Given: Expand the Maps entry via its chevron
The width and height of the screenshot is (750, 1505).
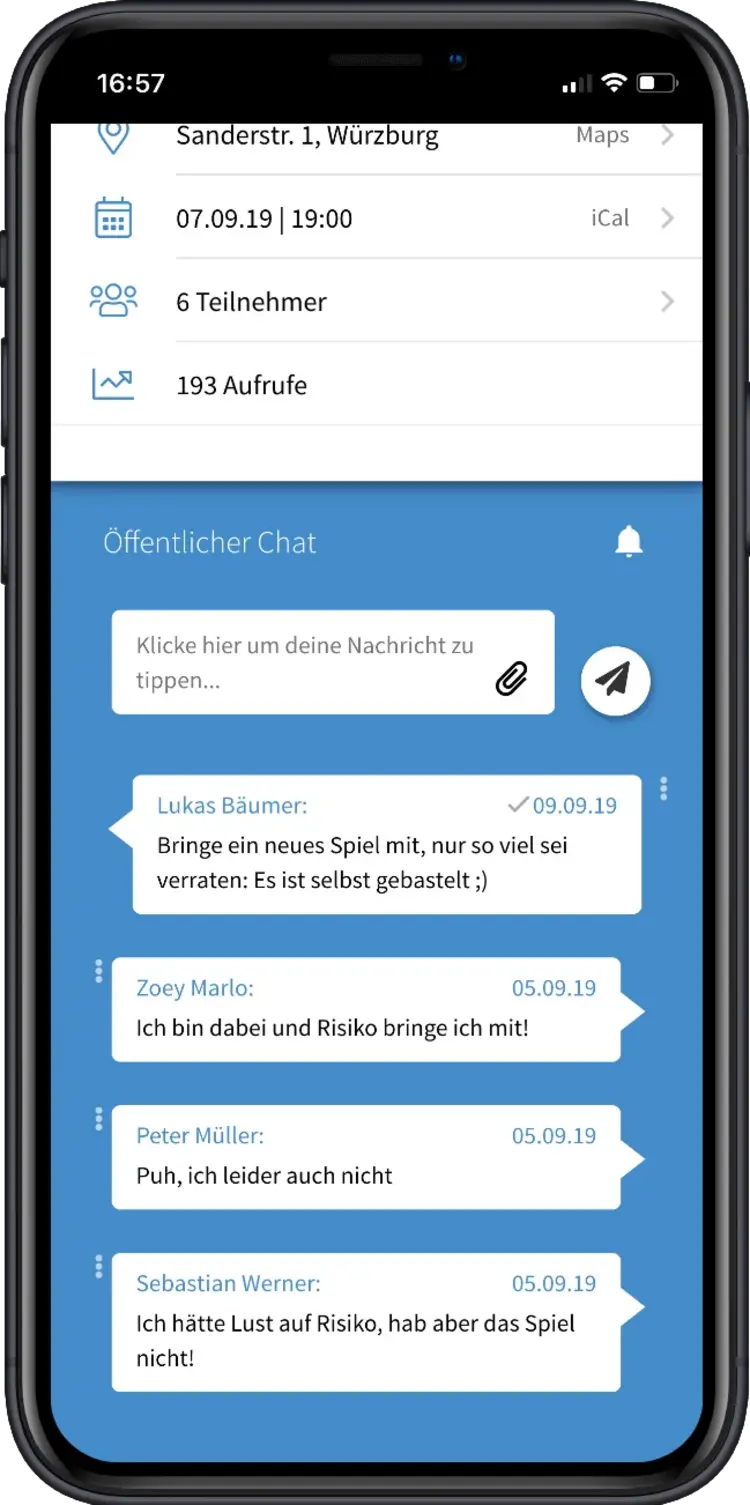Looking at the screenshot, I should (667, 135).
